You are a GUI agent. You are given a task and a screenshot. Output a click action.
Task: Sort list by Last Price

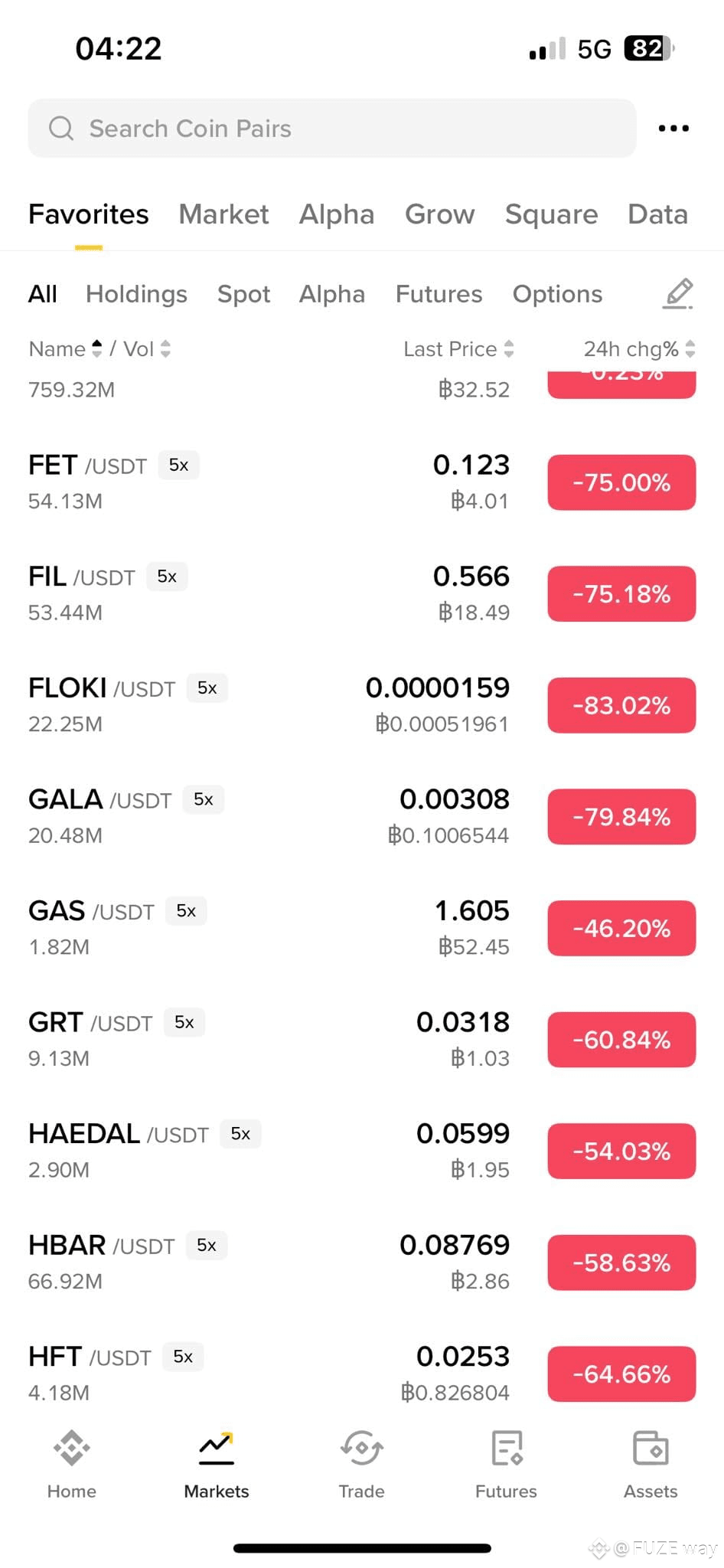458,349
